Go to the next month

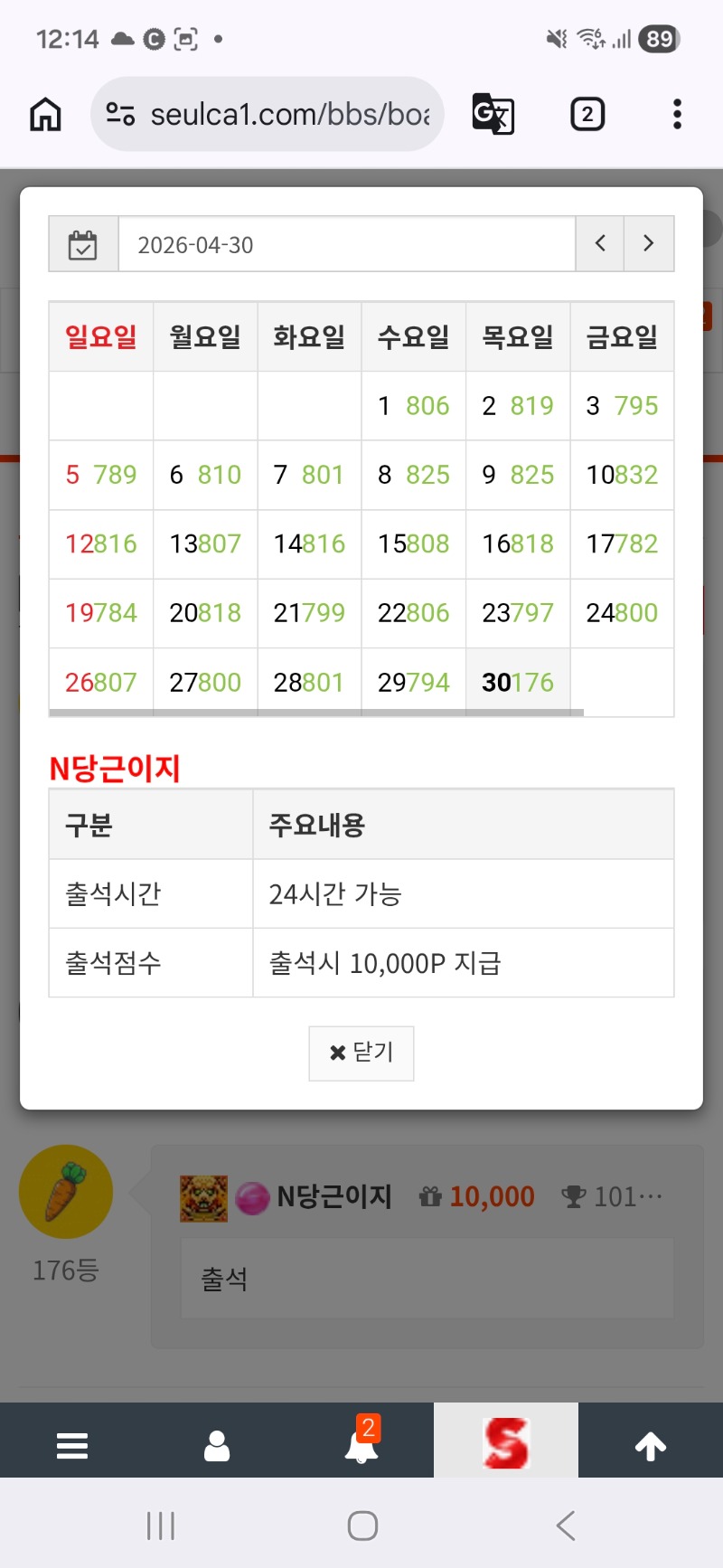(x=648, y=243)
